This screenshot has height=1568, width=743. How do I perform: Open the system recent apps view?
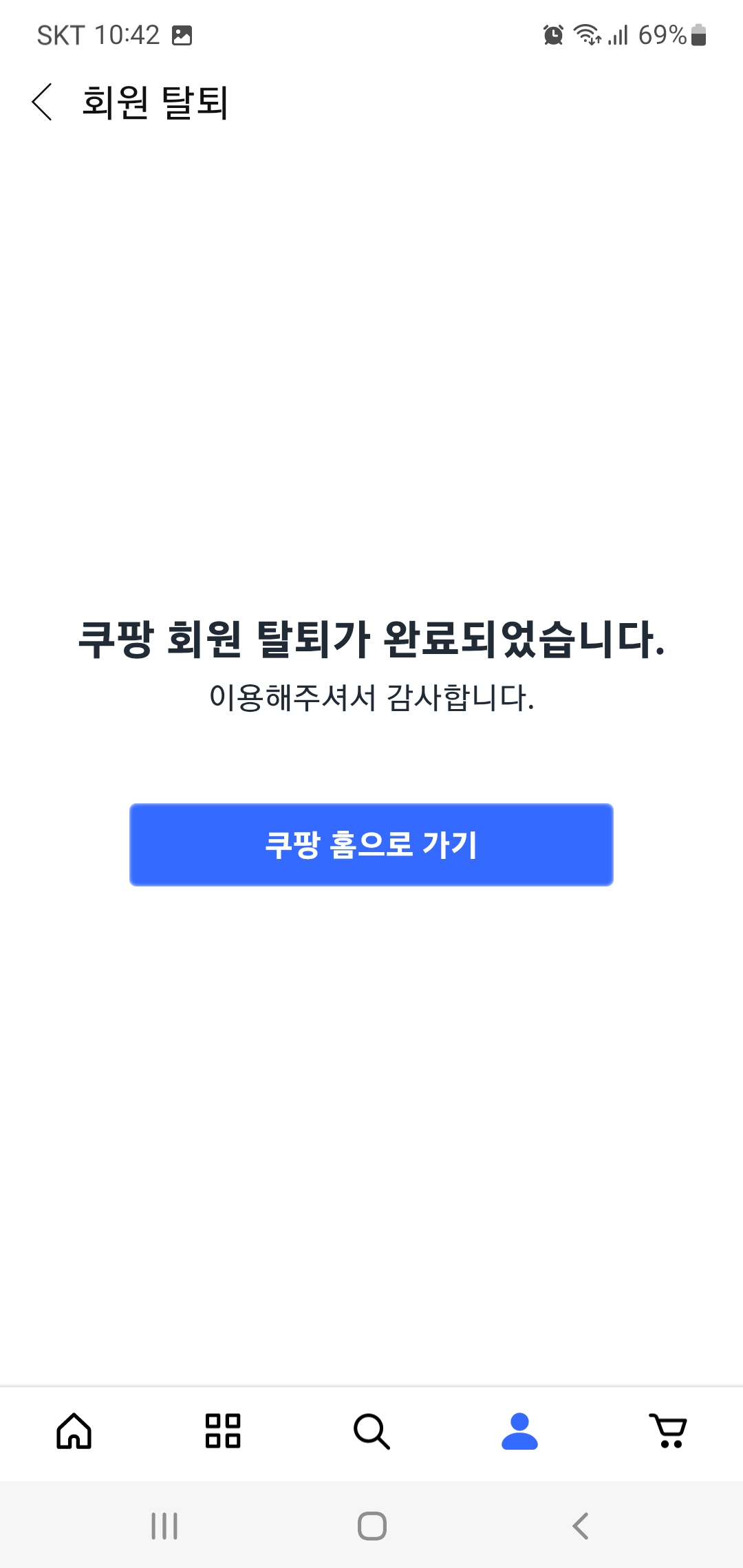[164, 1526]
